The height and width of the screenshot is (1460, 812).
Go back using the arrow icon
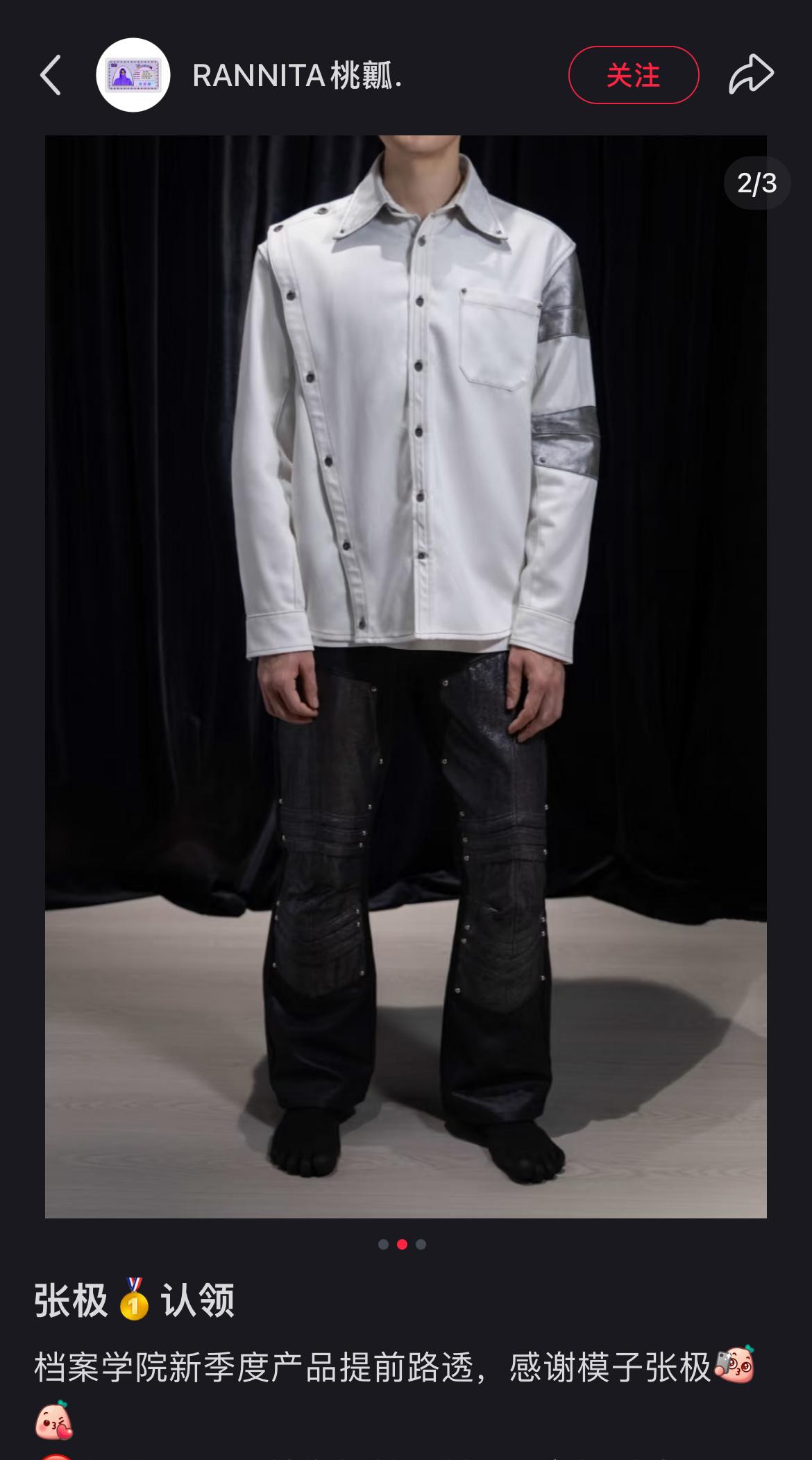click(x=51, y=75)
